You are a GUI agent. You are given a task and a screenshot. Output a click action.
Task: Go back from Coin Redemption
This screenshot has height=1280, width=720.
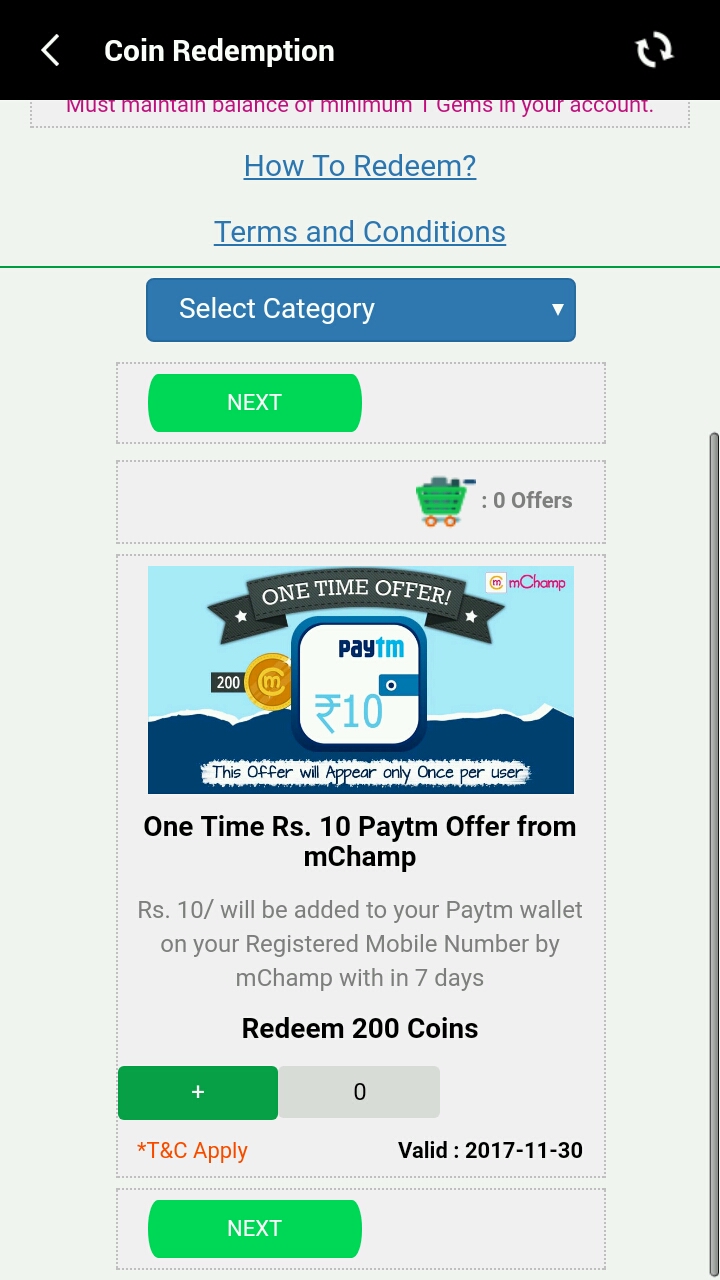[x=50, y=50]
